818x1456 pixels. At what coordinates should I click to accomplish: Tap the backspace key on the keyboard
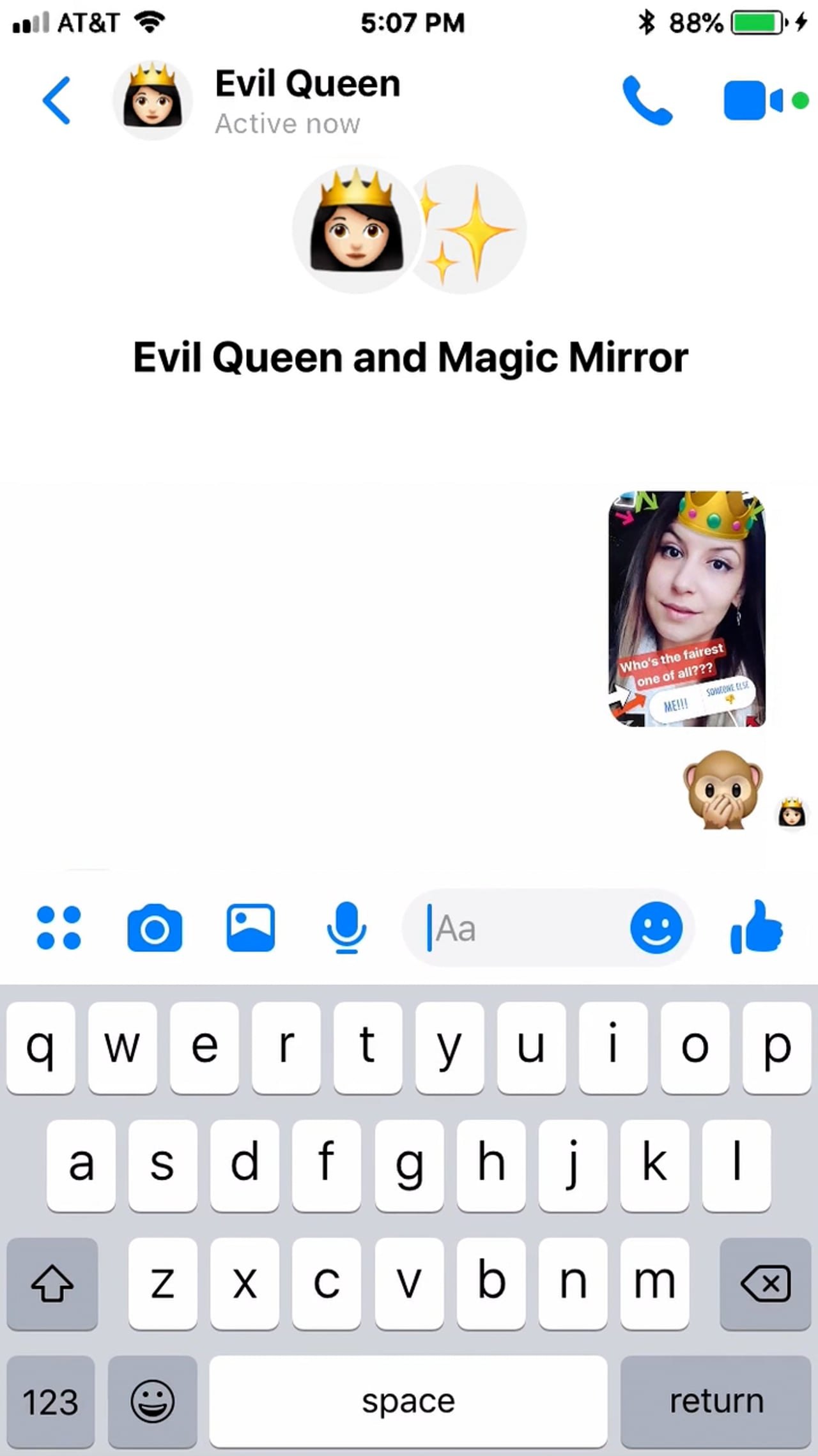click(766, 1284)
